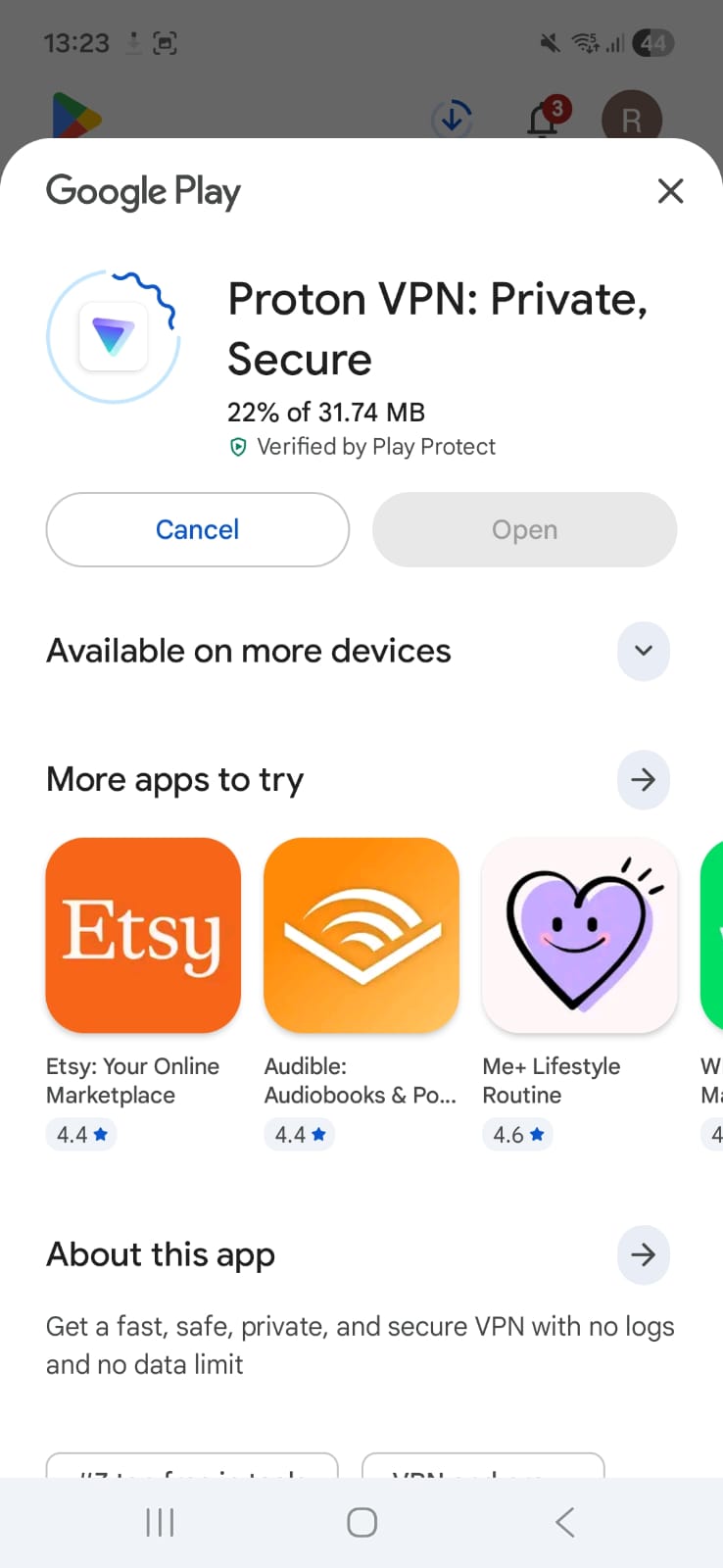Tap the VPN and more tag chip

pyautogui.click(x=483, y=1467)
